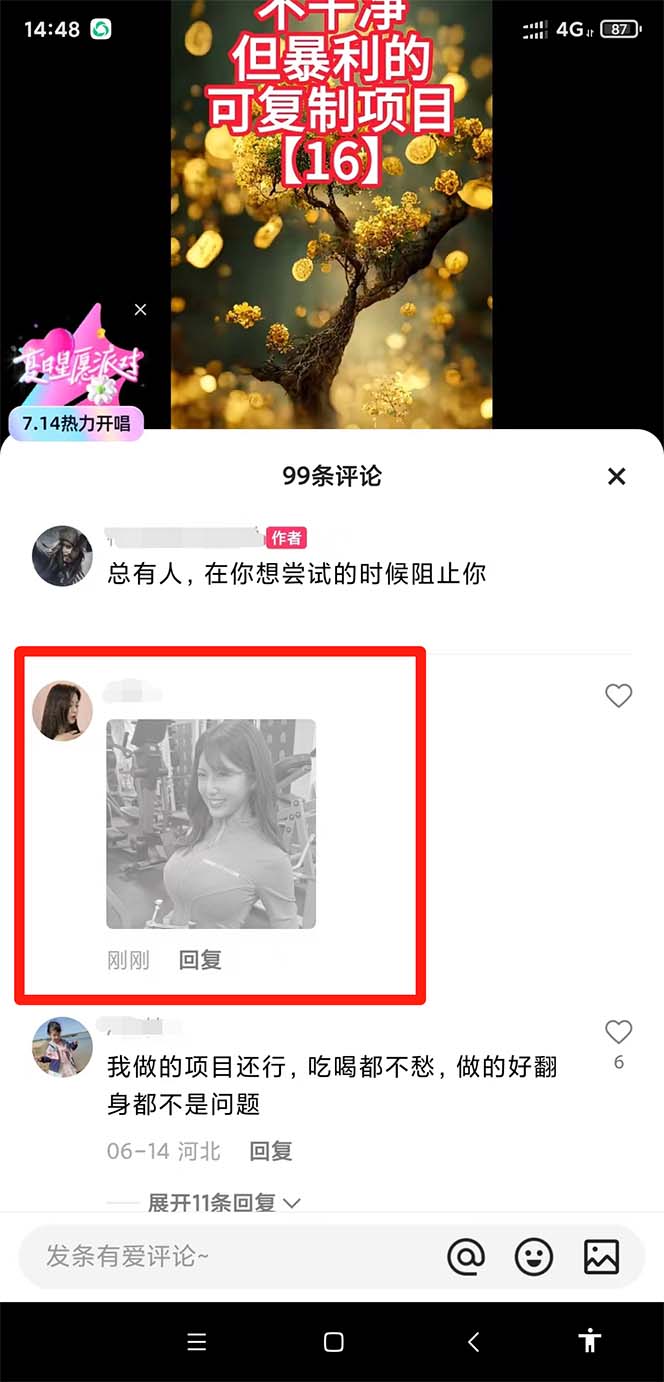Dismiss the 7.14热力开唱 promo banner

140,310
